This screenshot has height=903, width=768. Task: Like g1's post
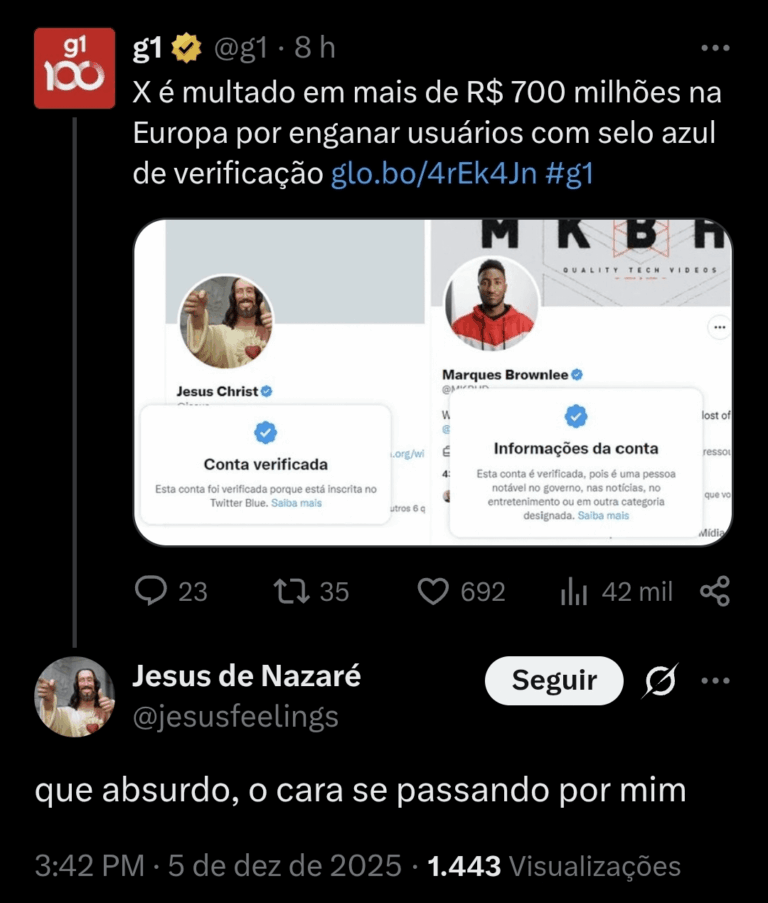pos(433,592)
